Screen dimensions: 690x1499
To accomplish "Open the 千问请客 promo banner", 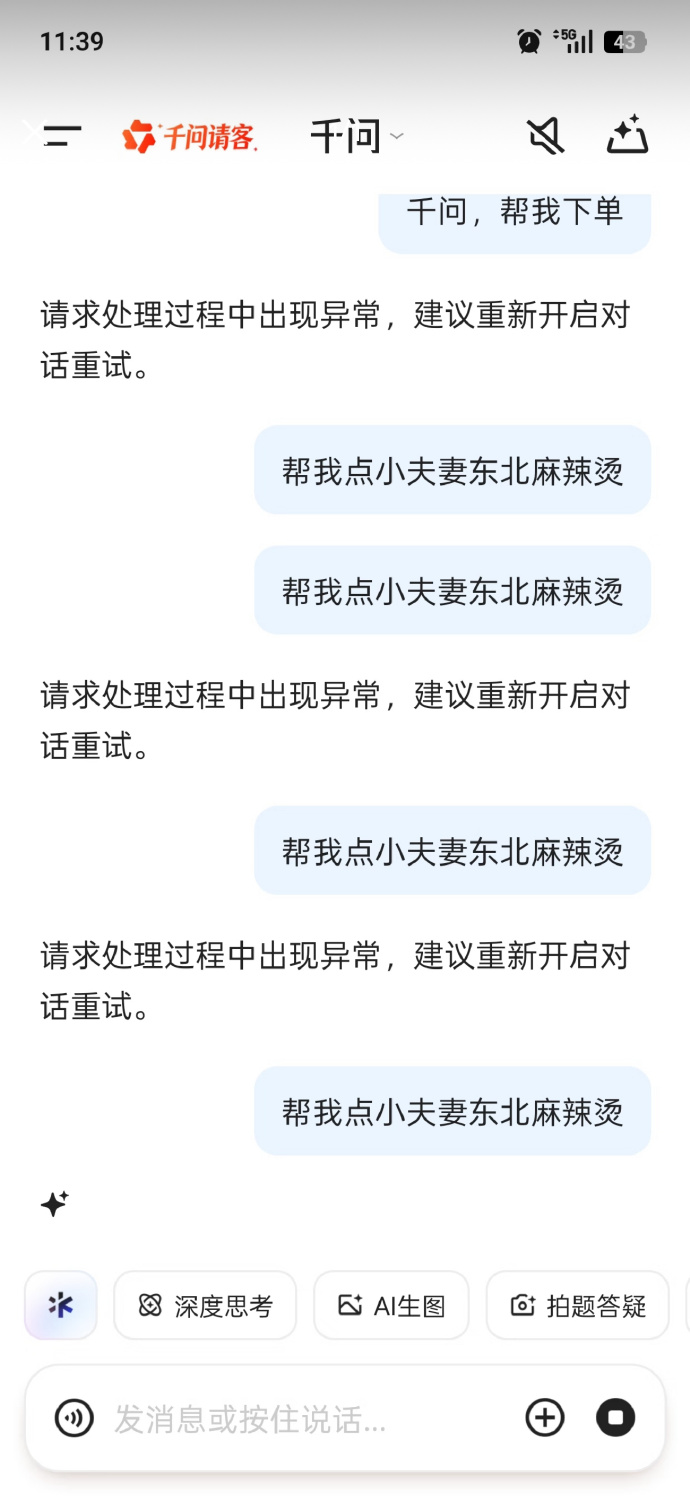I will (x=190, y=136).
